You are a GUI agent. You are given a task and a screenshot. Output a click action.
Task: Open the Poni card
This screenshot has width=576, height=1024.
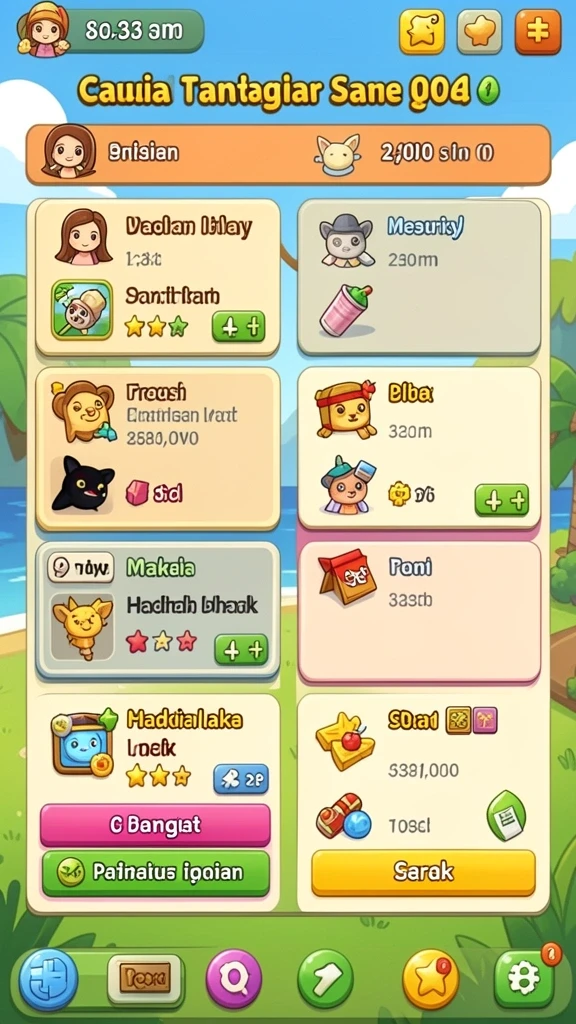pyautogui.click(x=419, y=611)
